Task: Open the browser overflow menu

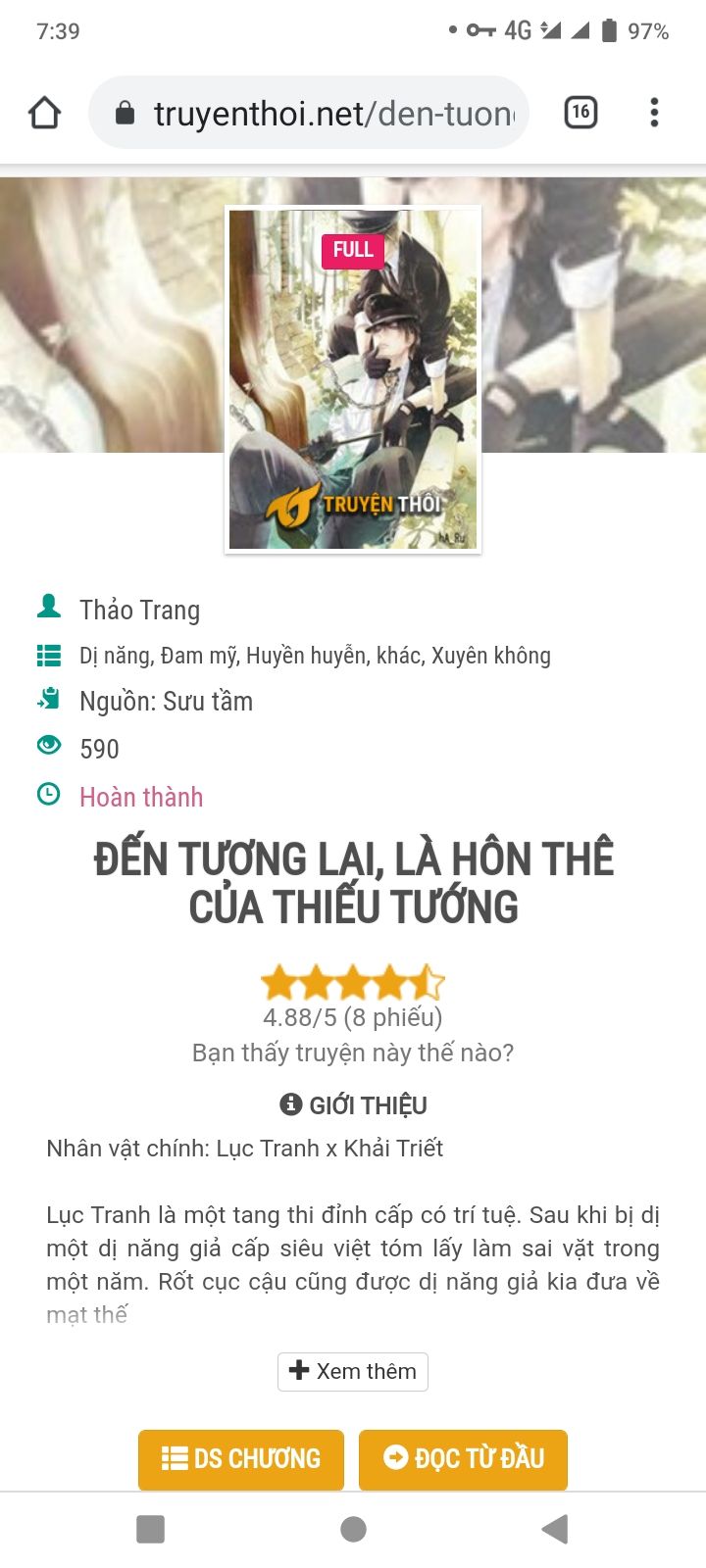Action: [654, 113]
